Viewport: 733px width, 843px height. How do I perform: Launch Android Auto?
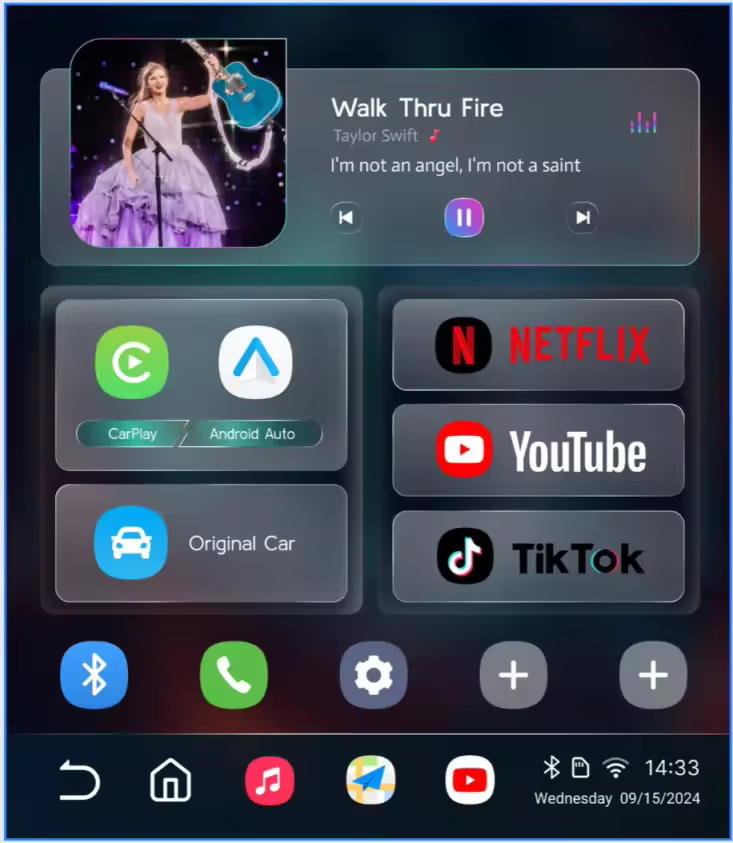click(x=255, y=362)
